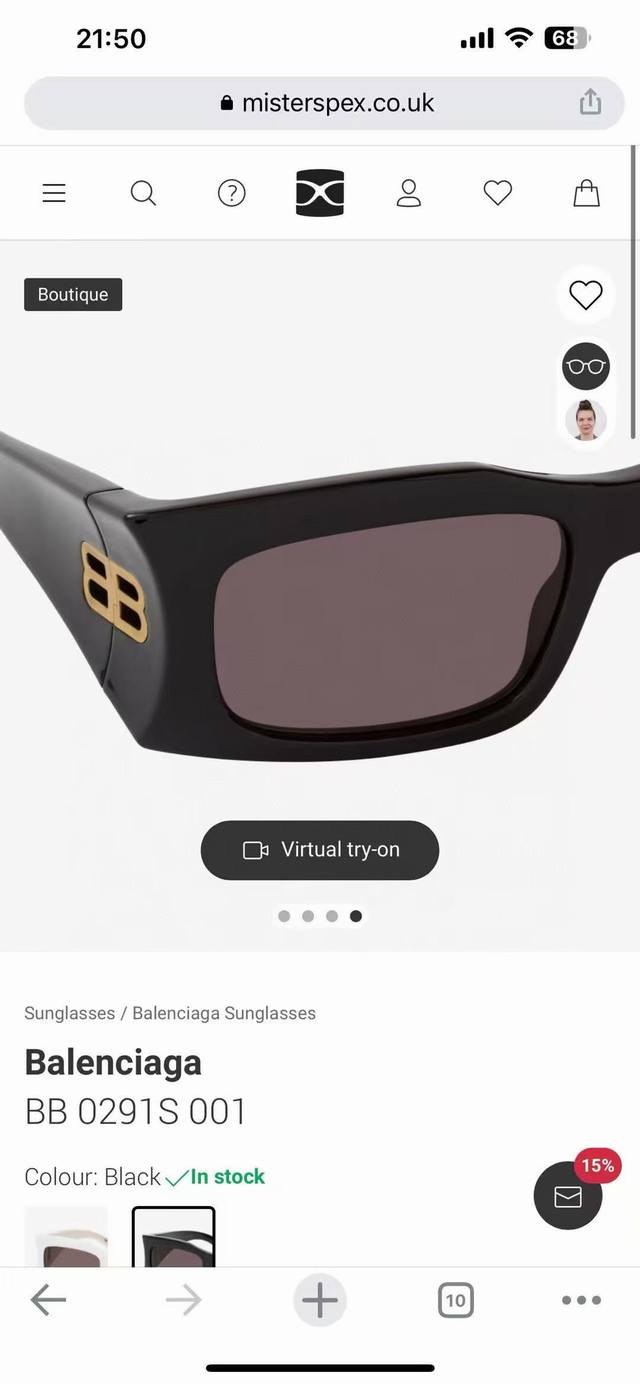
Task: Open the browser tab switcher
Action: coord(455,1300)
